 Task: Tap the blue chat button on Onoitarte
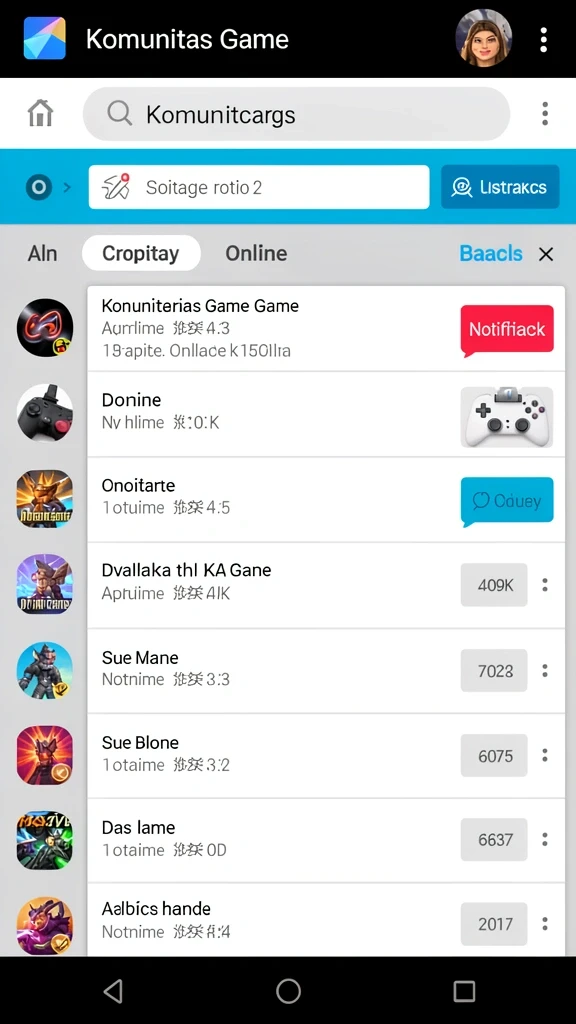pos(507,501)
